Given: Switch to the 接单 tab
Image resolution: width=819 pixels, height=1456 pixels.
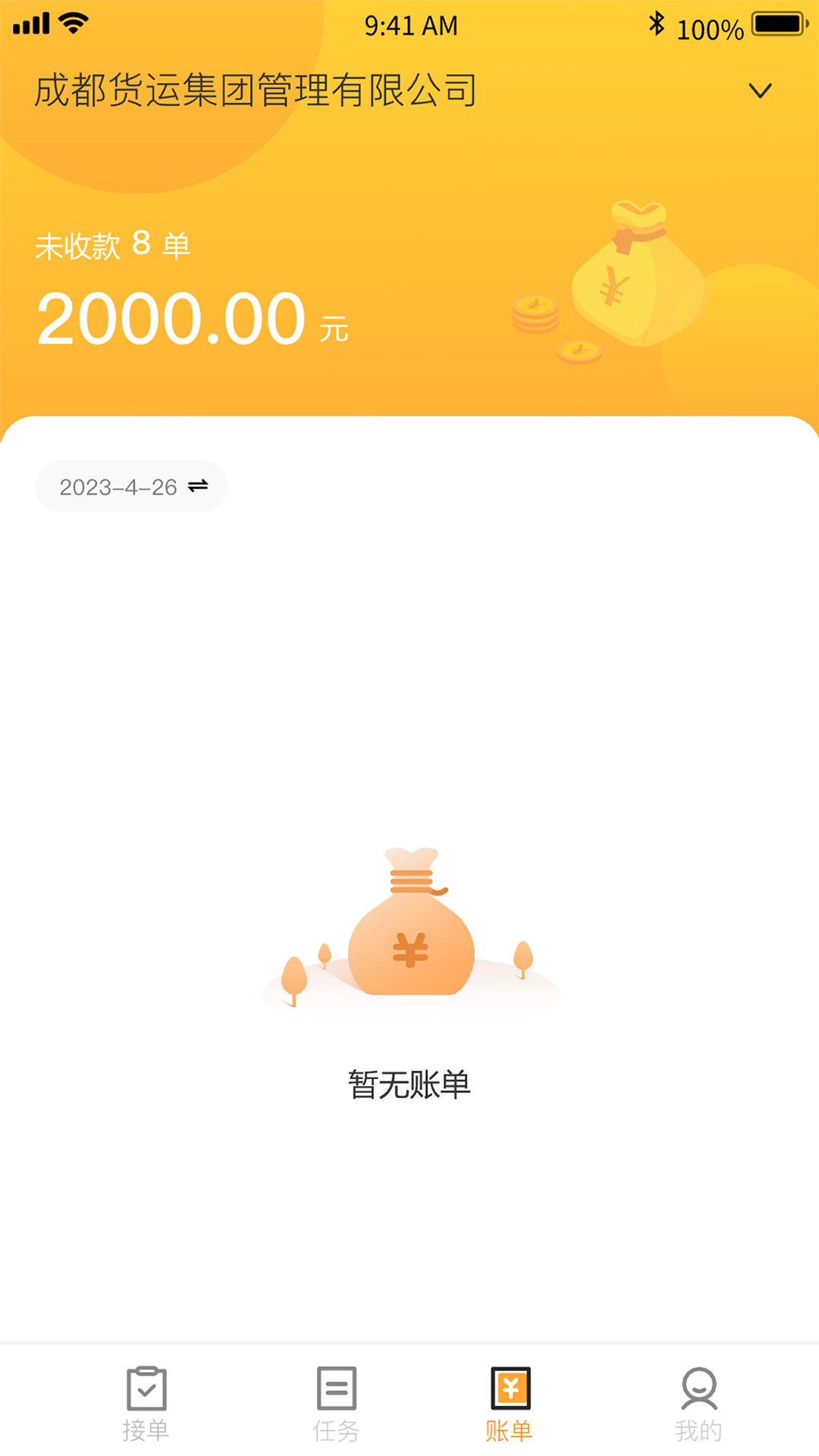Looking at the screenshot, I should click(x=146, y=1407).
